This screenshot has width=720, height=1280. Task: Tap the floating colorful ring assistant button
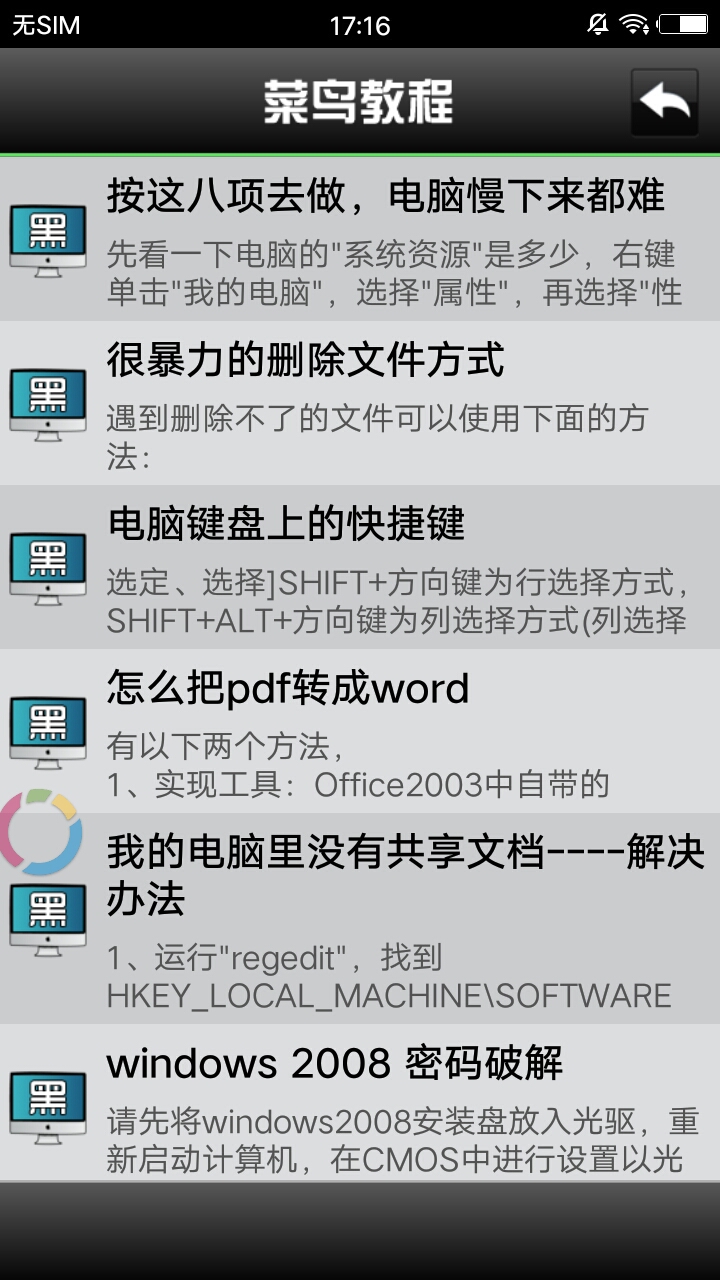[x=40, y=832]
